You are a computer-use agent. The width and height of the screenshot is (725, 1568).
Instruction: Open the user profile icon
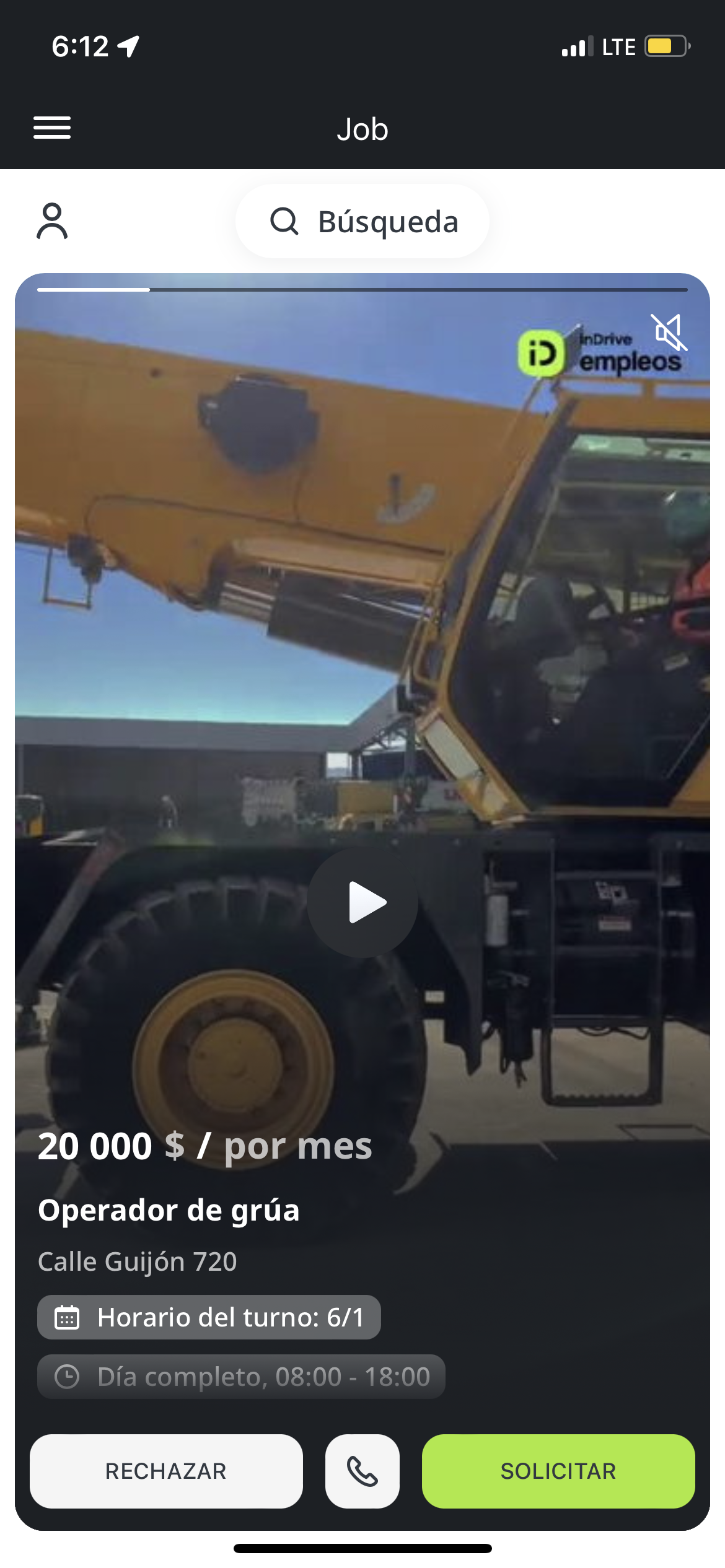(x=52, y=221)
